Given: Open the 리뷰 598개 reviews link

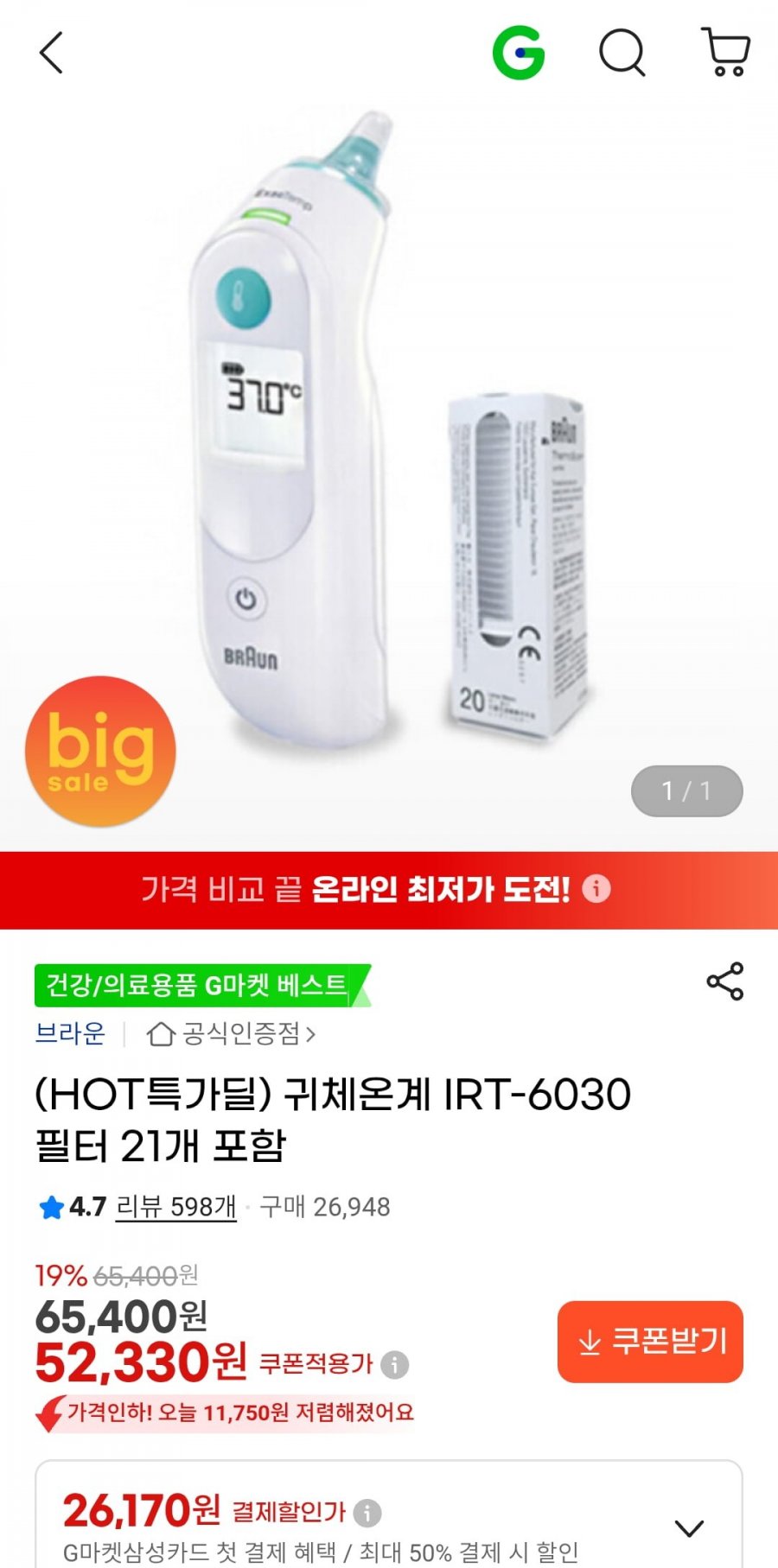Looking at the screenshot, I should [x=176, y=1207].
